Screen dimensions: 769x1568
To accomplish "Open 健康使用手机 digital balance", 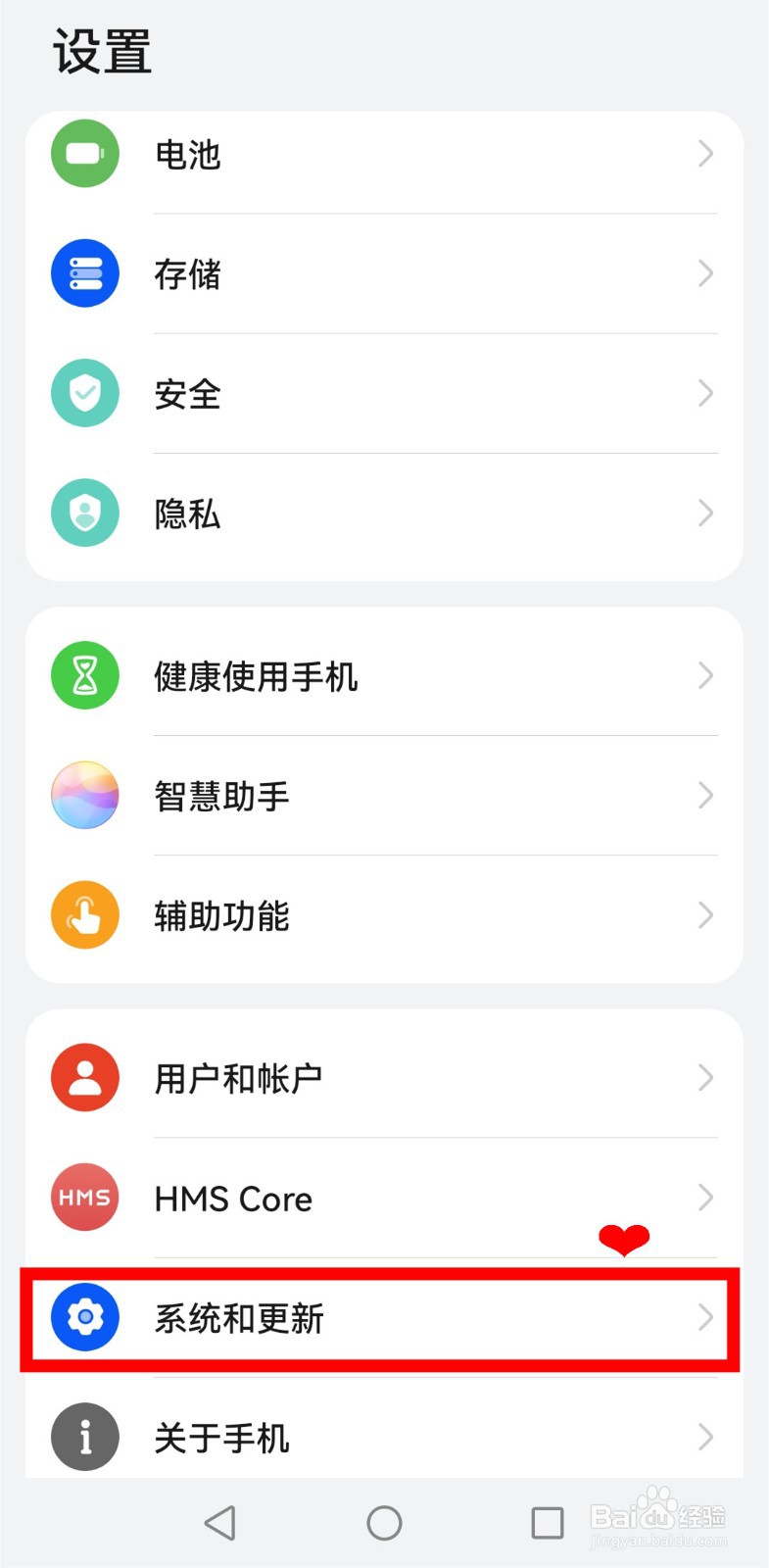I will tap(382, 676).
